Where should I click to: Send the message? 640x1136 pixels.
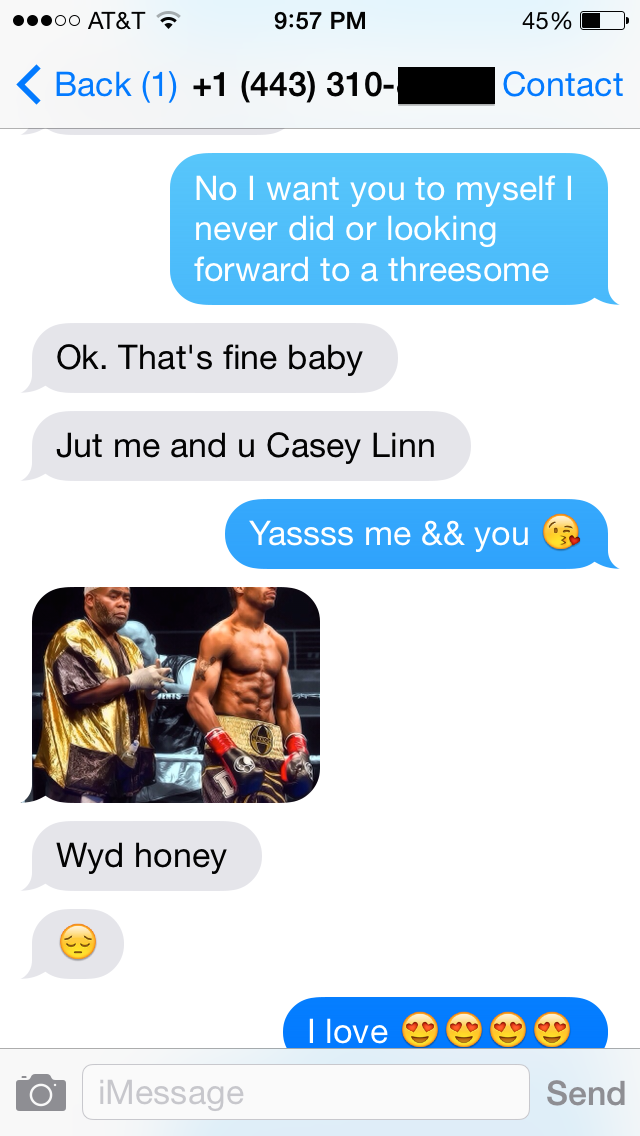[x=585, y=1092]
